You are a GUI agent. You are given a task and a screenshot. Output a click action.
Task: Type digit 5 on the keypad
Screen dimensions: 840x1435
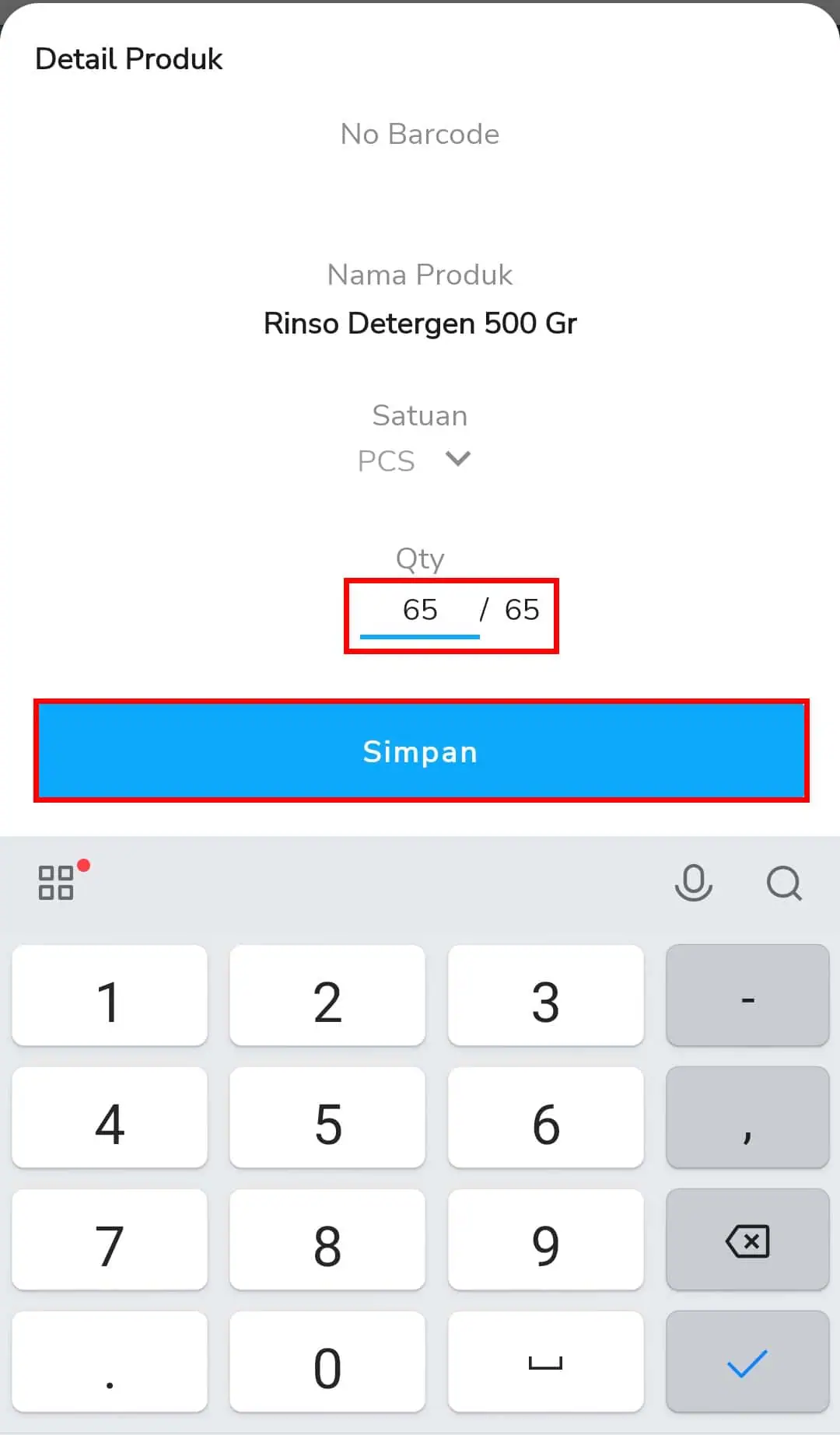pos(327,1118)
